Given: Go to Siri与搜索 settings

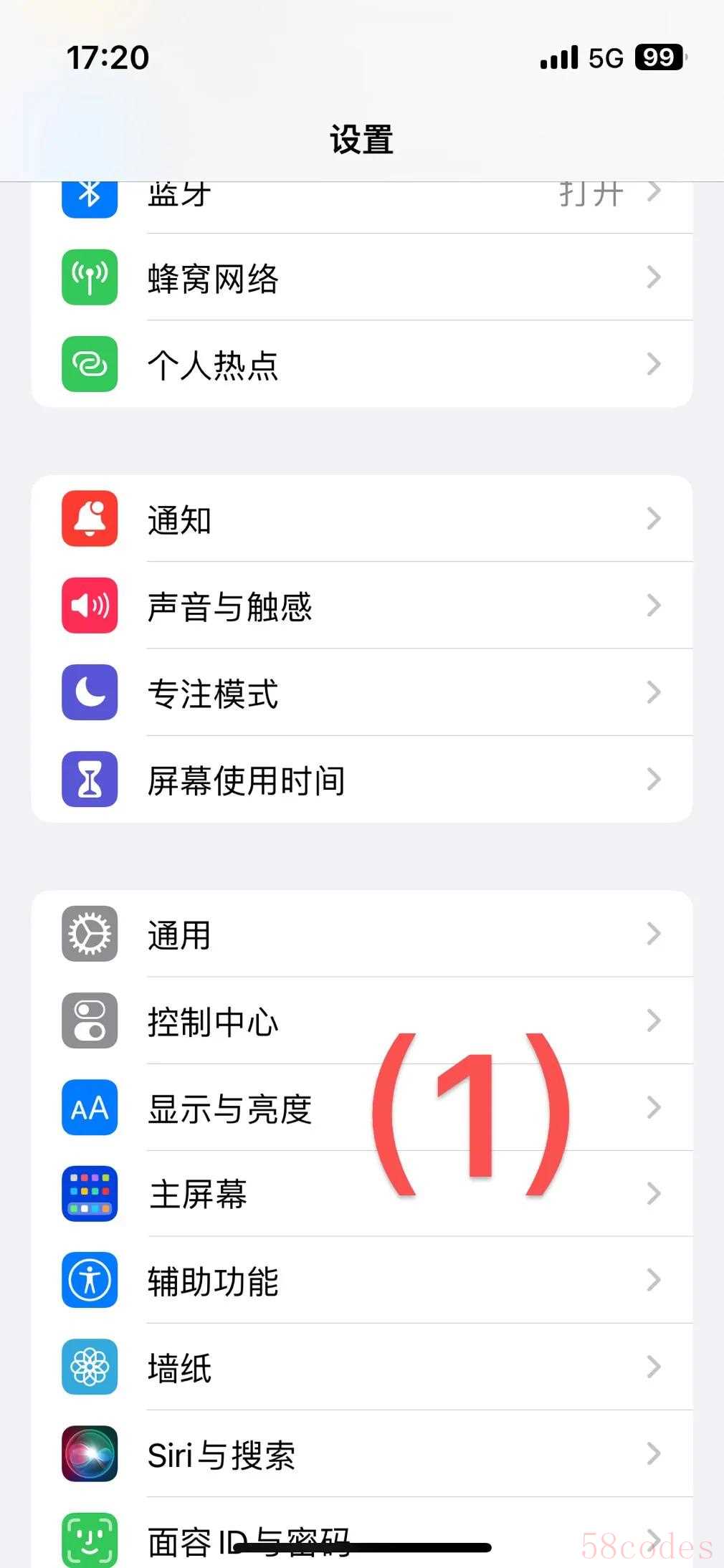Looking at the screenshot, I should click(x=362, y=1453).
